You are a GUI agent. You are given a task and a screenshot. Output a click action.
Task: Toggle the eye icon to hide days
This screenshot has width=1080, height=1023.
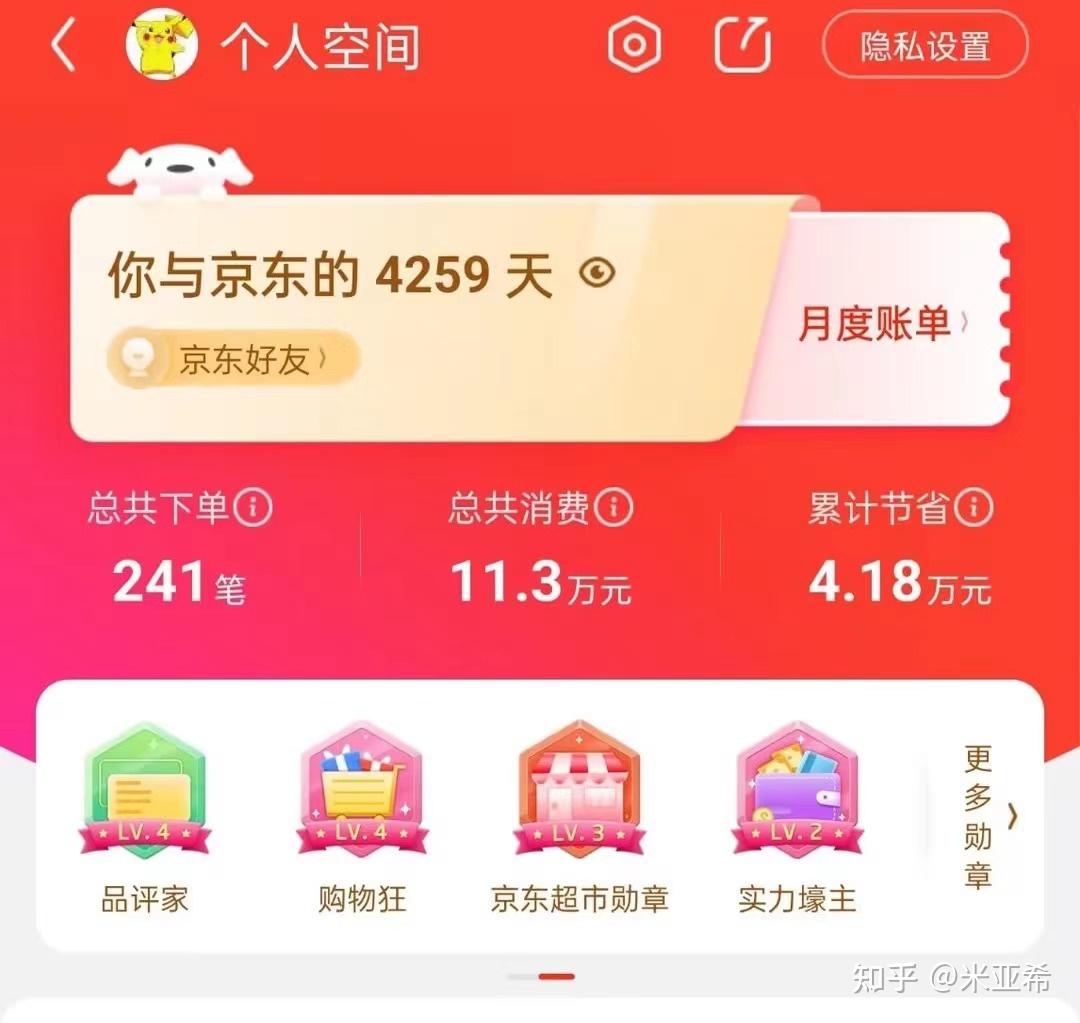[x=597, y=273]
